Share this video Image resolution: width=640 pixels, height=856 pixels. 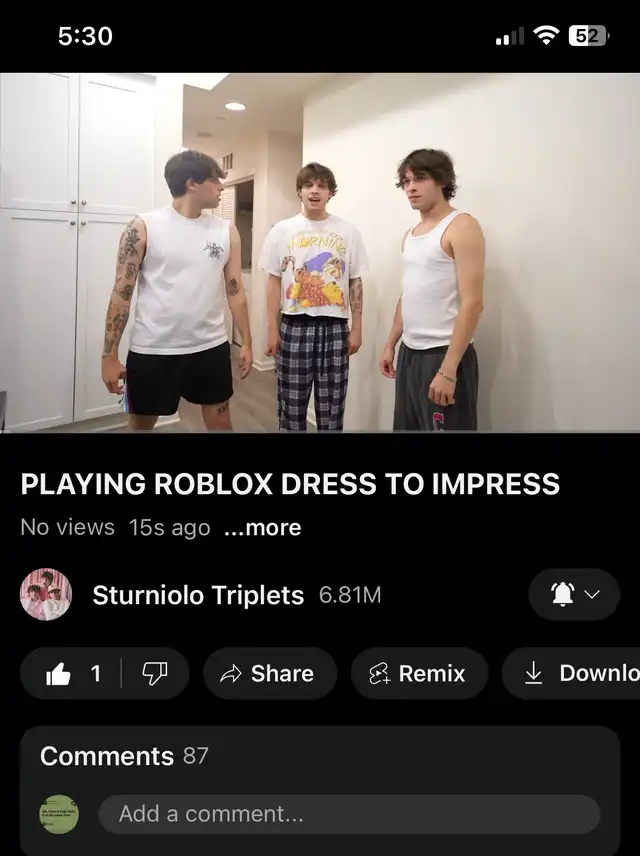click(268, 674)
